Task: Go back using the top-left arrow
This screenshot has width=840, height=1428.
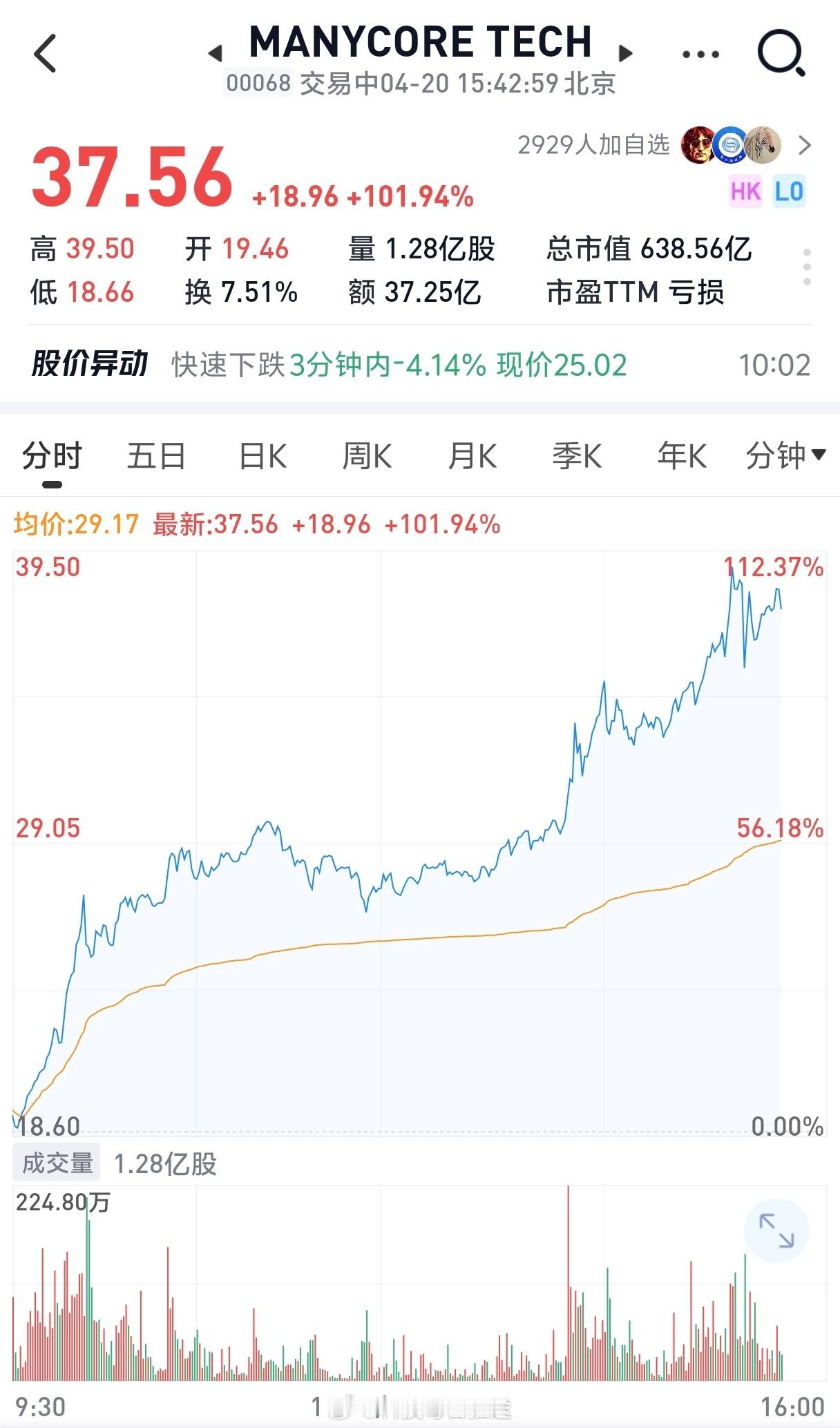Action: (46, 53)
